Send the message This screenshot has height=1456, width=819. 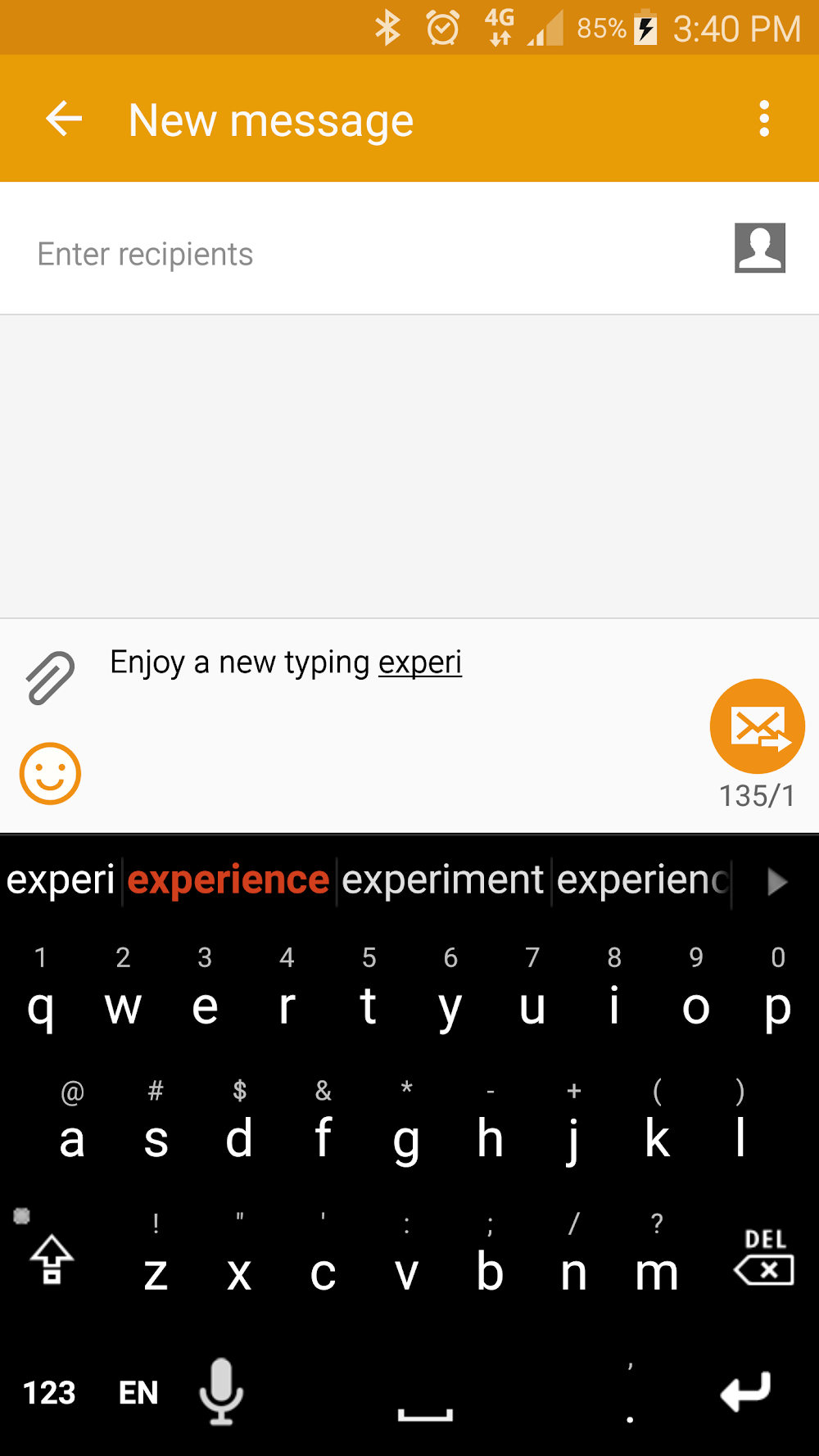coord(757,726)
